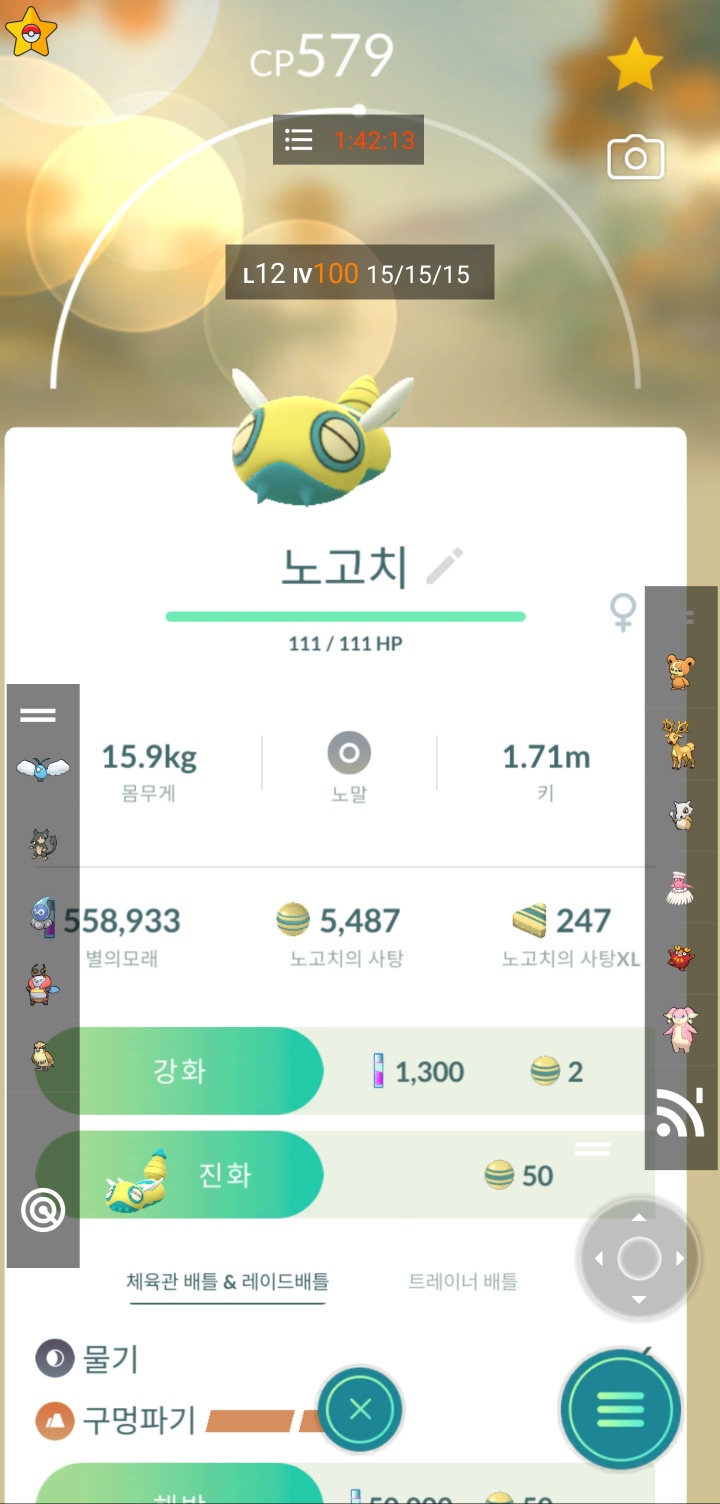720x1504 pixels.
Task: Tap the feed signal icon in sidebar
Action: pyautogui.click(x=680, y=1114)
